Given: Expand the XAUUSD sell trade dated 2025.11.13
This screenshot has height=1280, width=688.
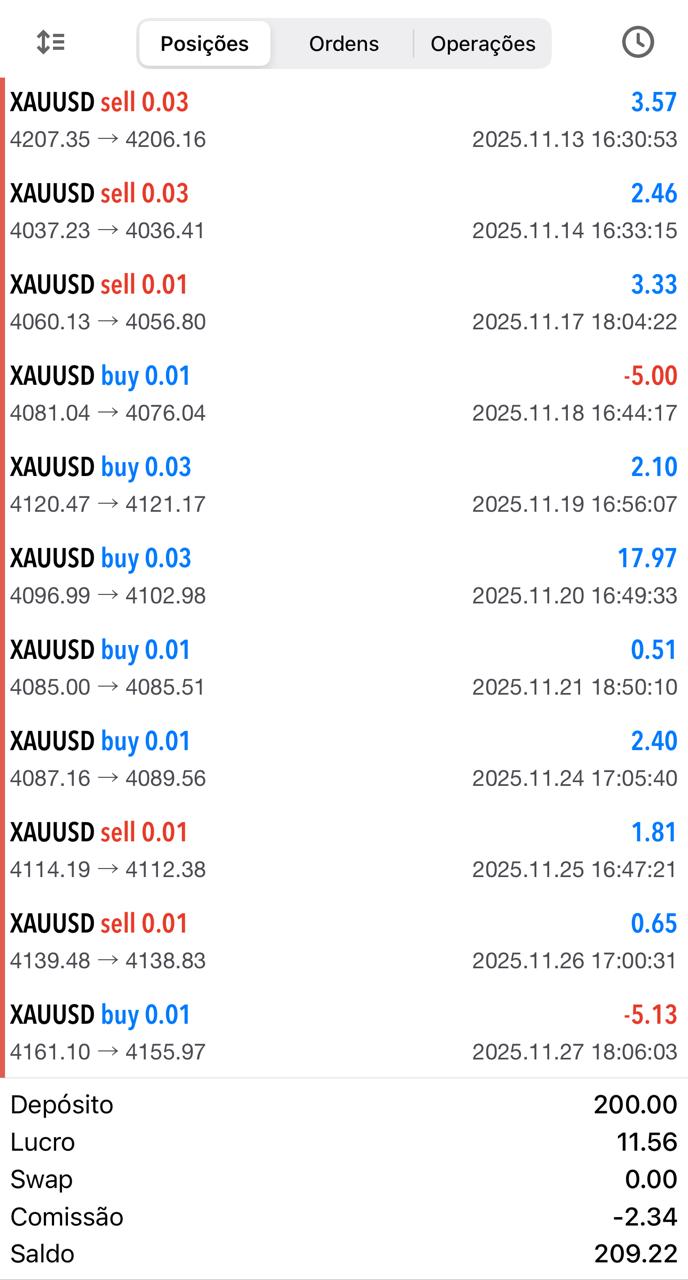Looking at the screenshot, I should (343, 121).
